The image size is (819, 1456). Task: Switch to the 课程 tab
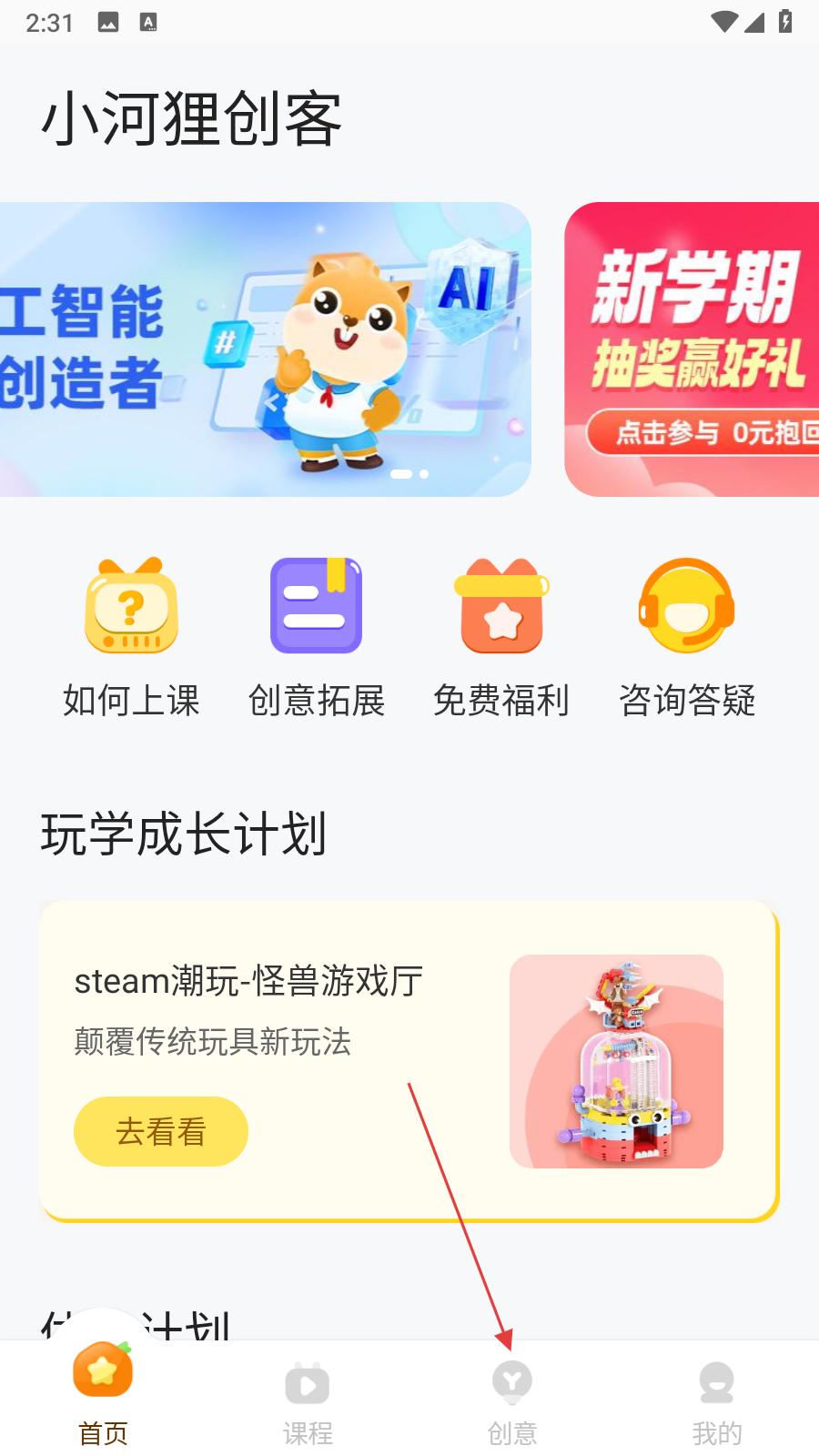[308, 1402]
